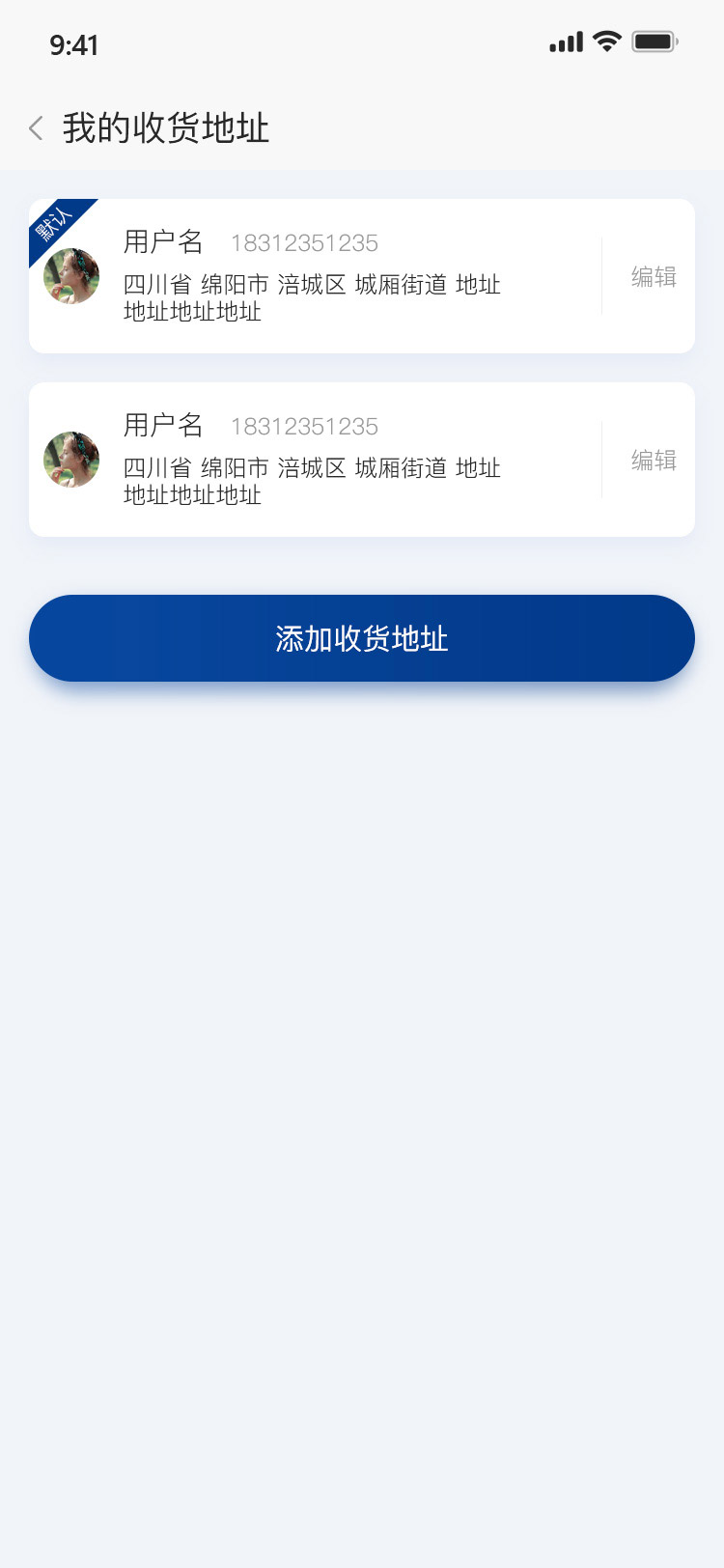
Task: Edit the default address via 编辑
Action: (654, 277)
